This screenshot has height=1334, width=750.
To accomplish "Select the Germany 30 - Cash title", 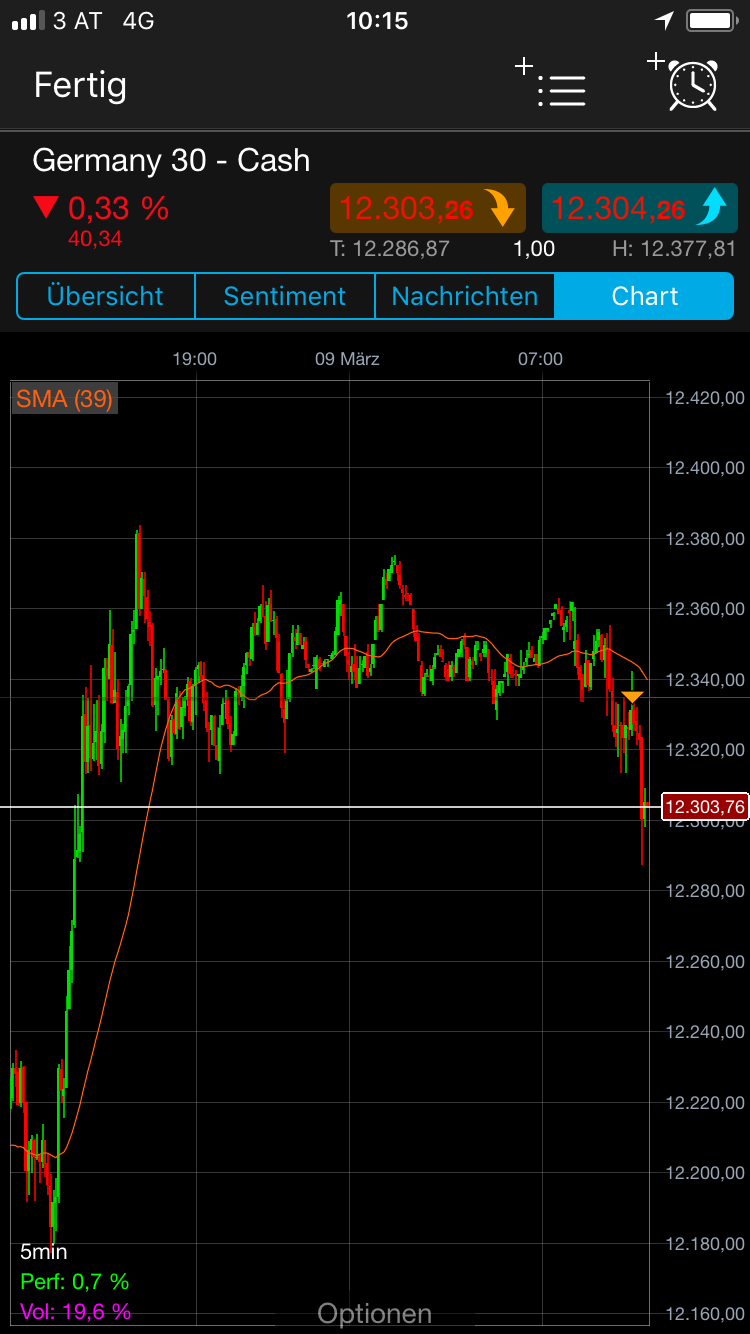I will pyautogui.click(x=171, y=160).
